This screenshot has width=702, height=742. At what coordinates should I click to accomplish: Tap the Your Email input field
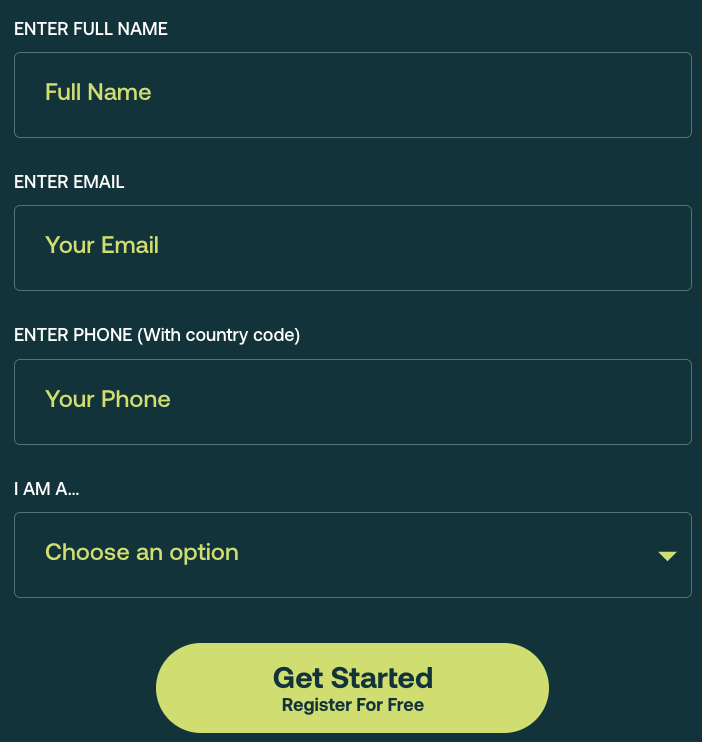point(352,248)
